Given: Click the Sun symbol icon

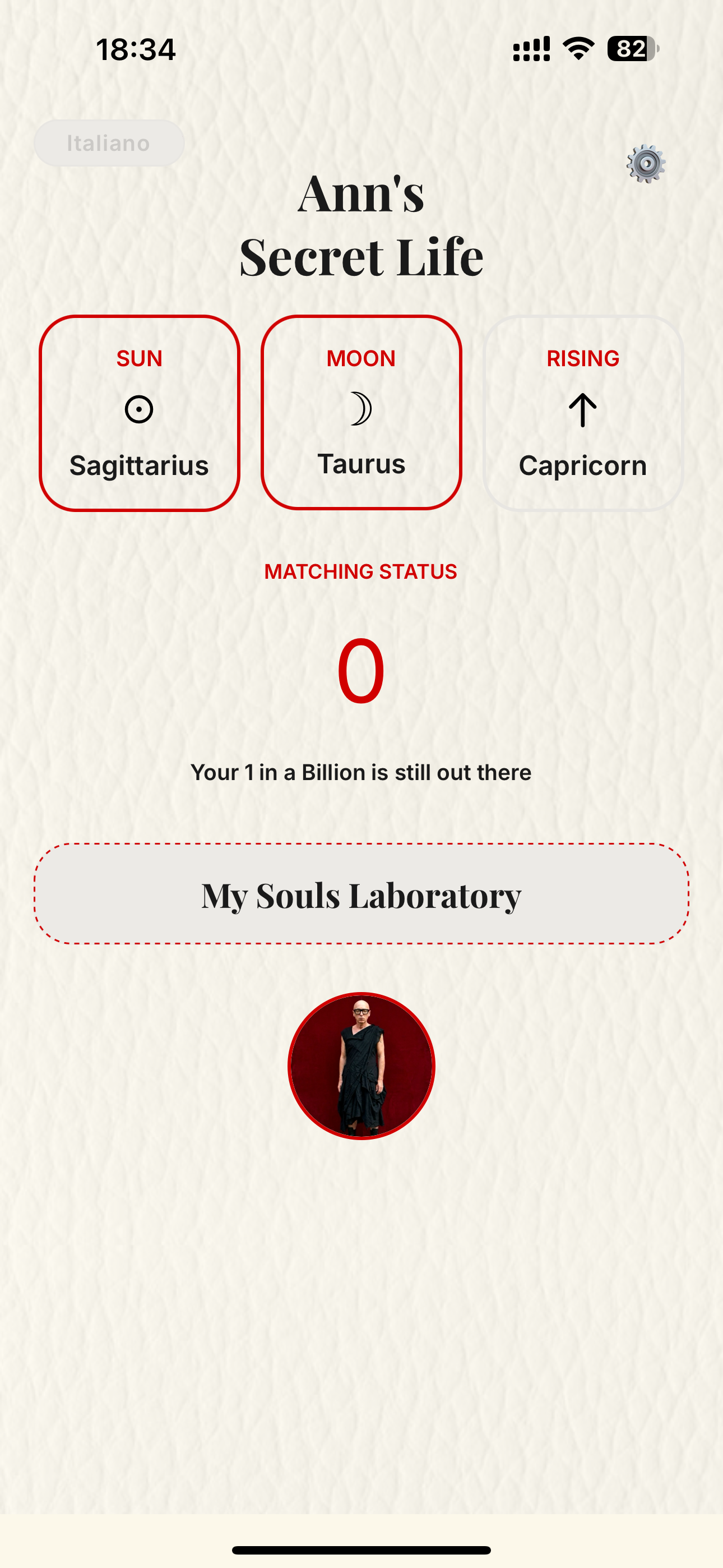Looking at the screenshot, I should [x=140, y=409].
